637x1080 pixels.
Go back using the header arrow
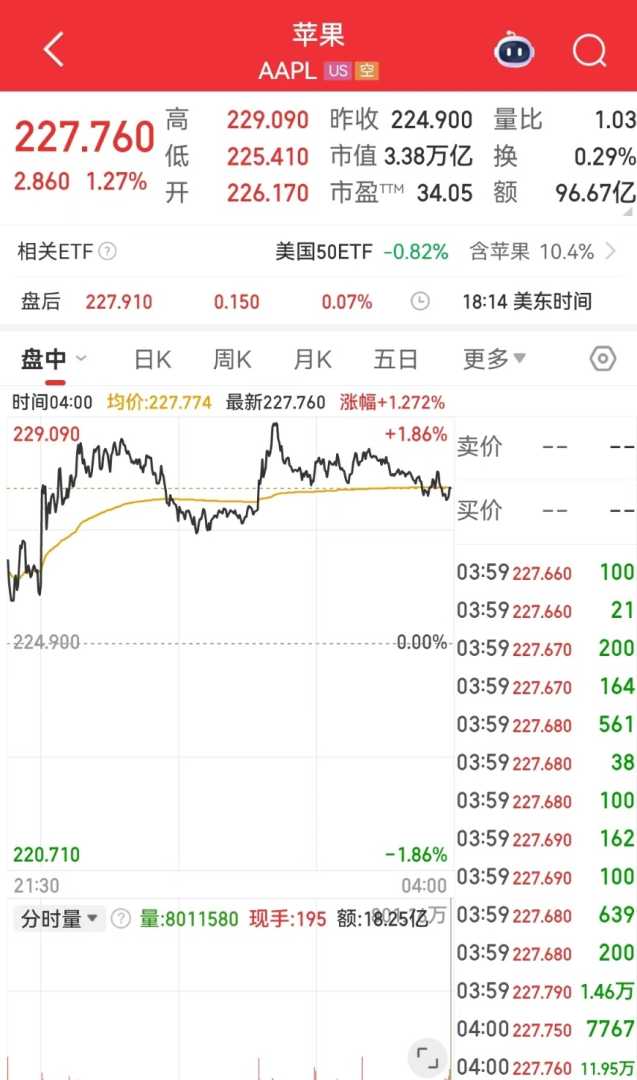[x=54, y=48]
